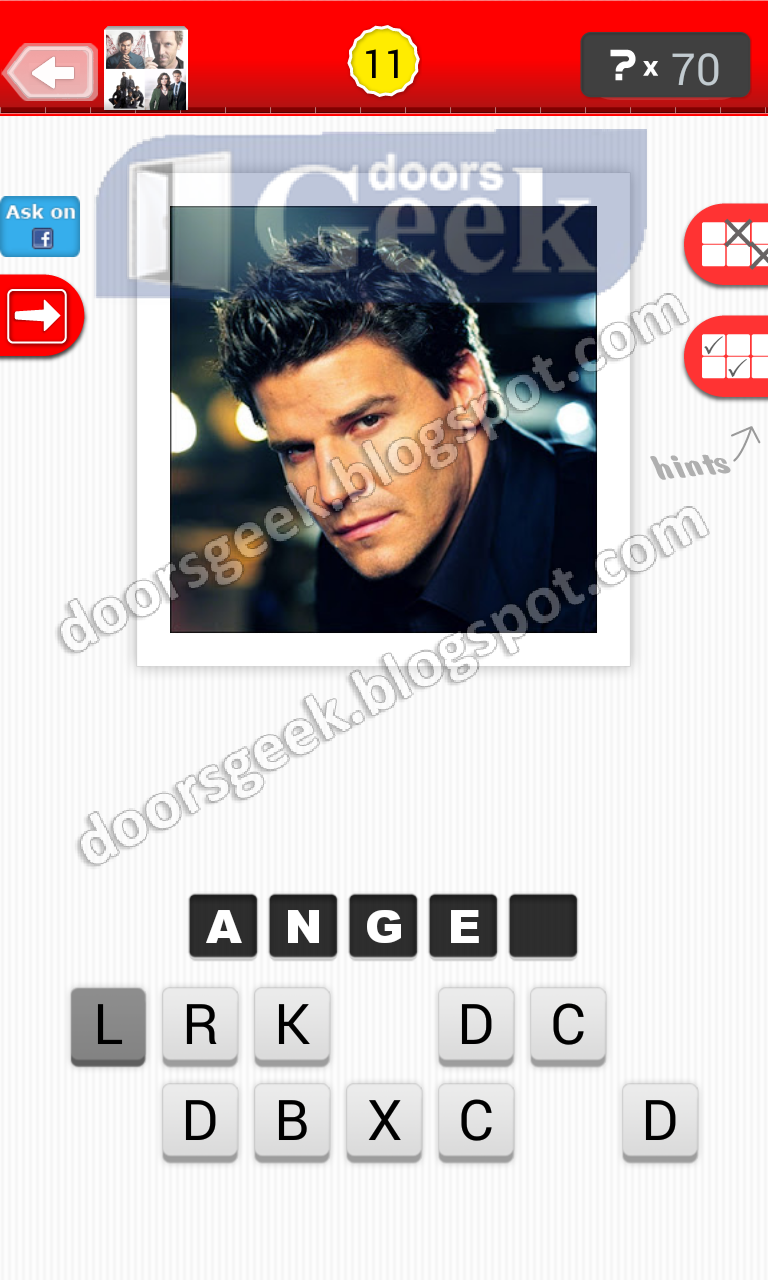Pick the rightmost D tile in bottom row
Image resolution: width=768 pixels, height=1280 pixels.
(660, 1121)
